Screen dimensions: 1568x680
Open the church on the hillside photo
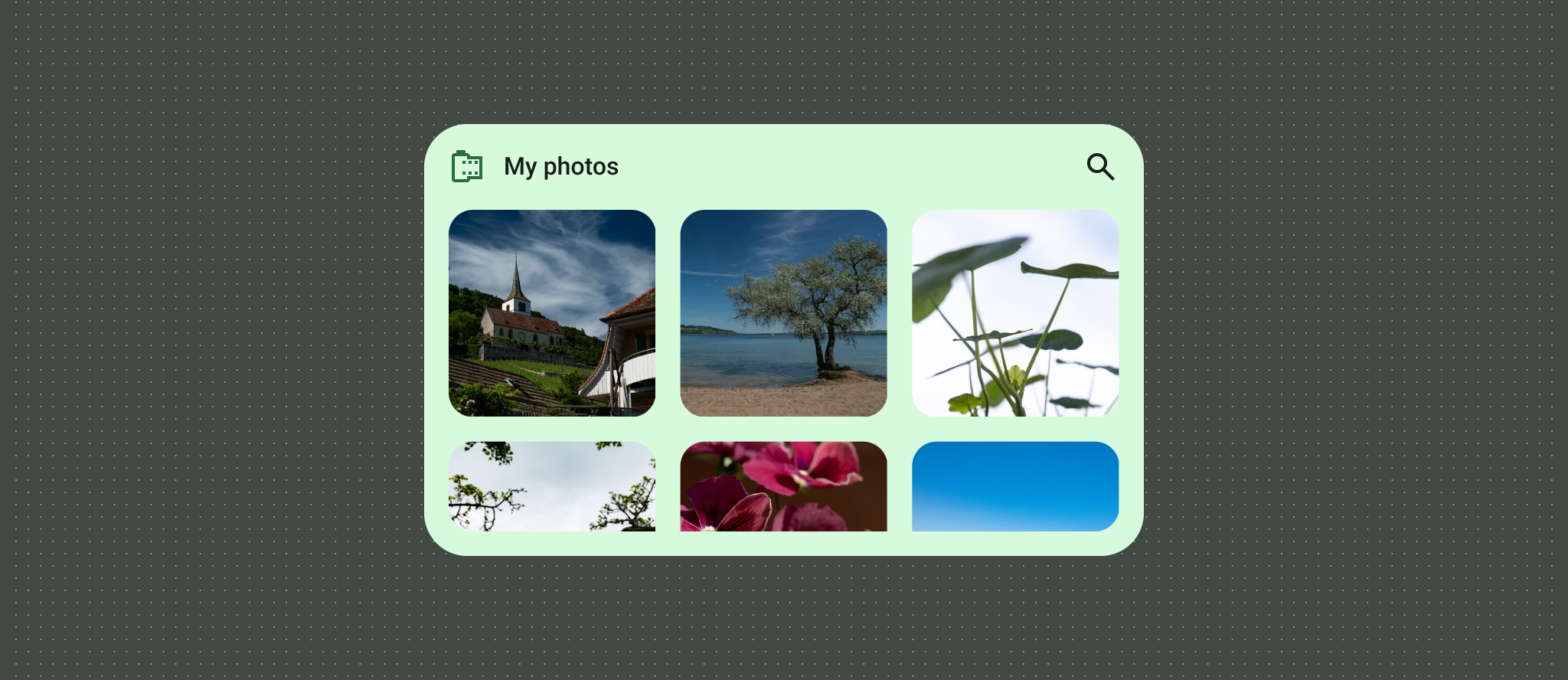[552, 313]
